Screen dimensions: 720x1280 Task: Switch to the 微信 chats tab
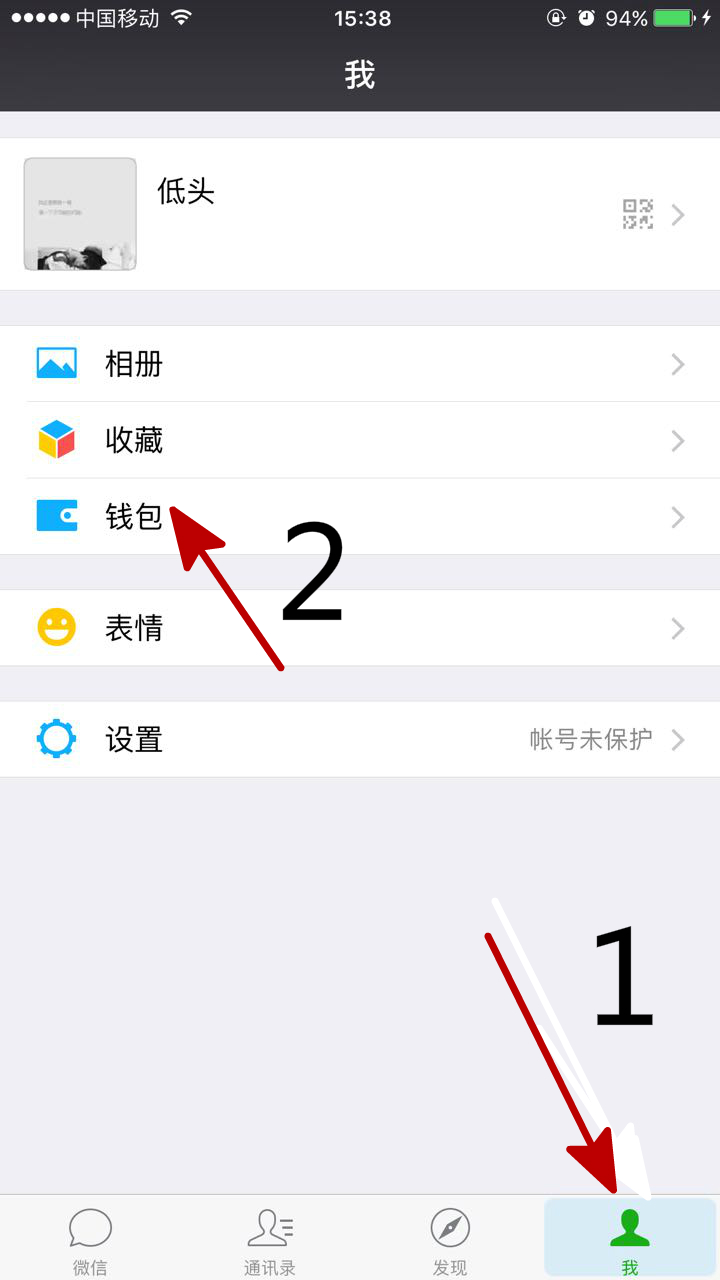pos(90,1238)
